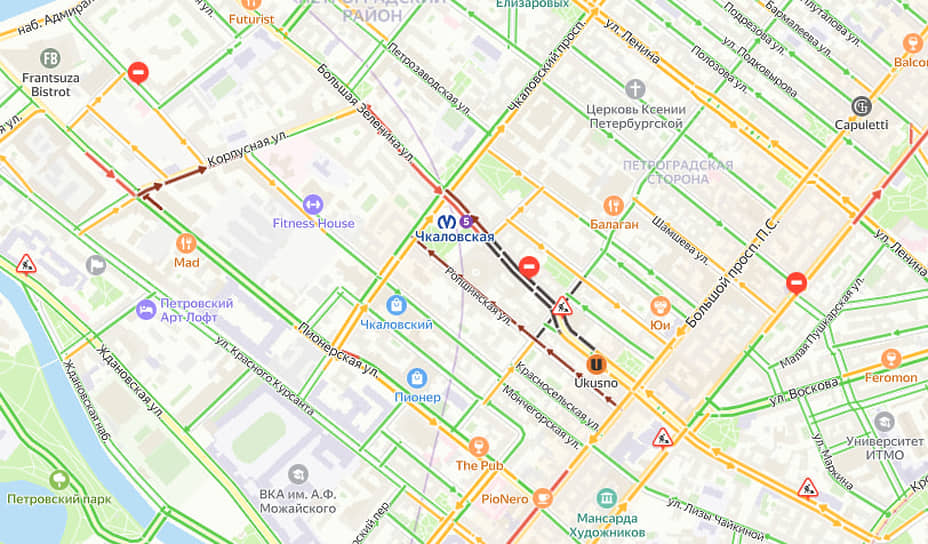This screenshot has width=928, height=544.
Task: Select the Feromon restaurant marker
Action: (891, 358)
